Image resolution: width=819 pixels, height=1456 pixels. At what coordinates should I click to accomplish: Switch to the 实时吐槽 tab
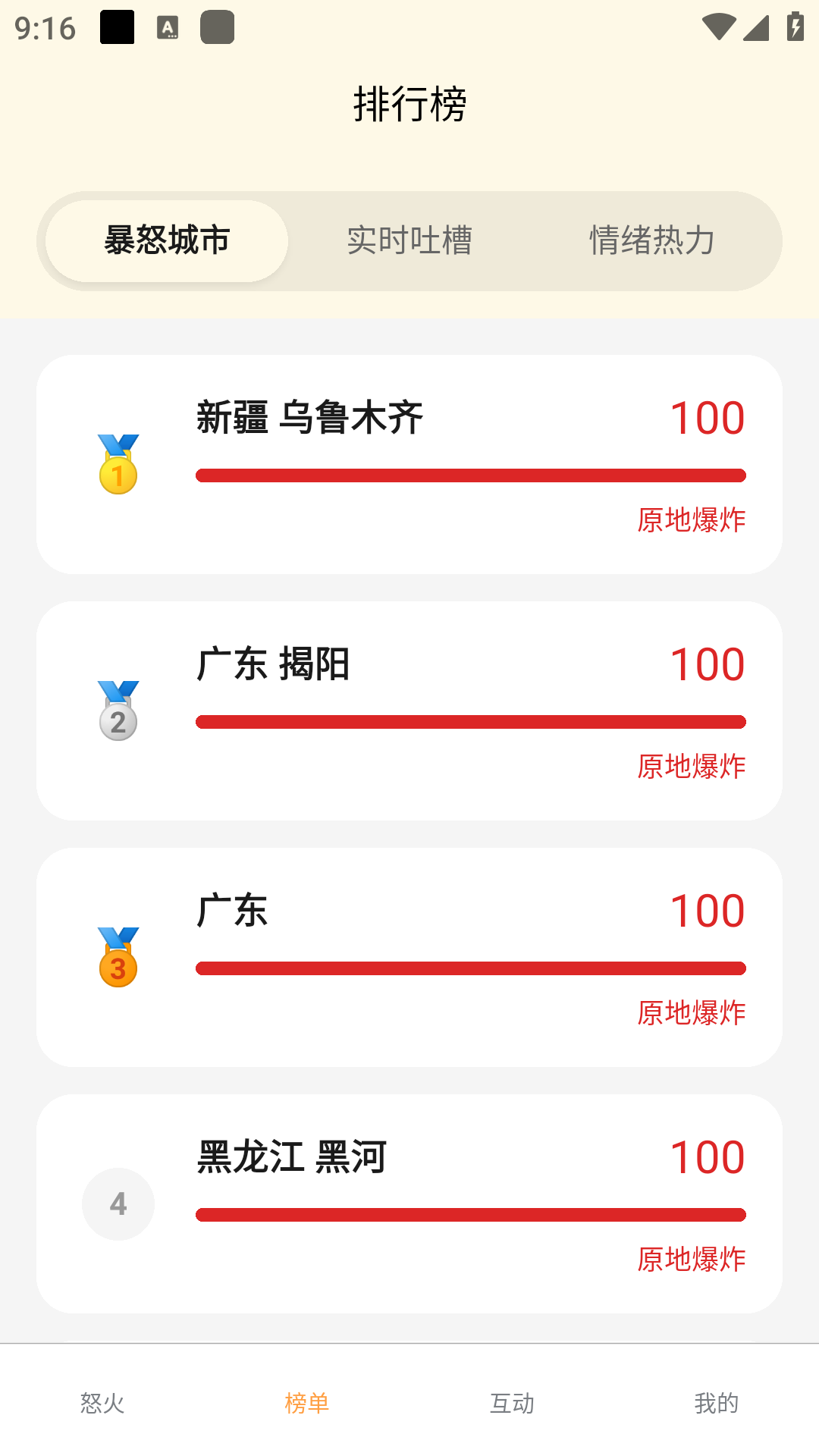pyautogui.click(x=409, y=240)
